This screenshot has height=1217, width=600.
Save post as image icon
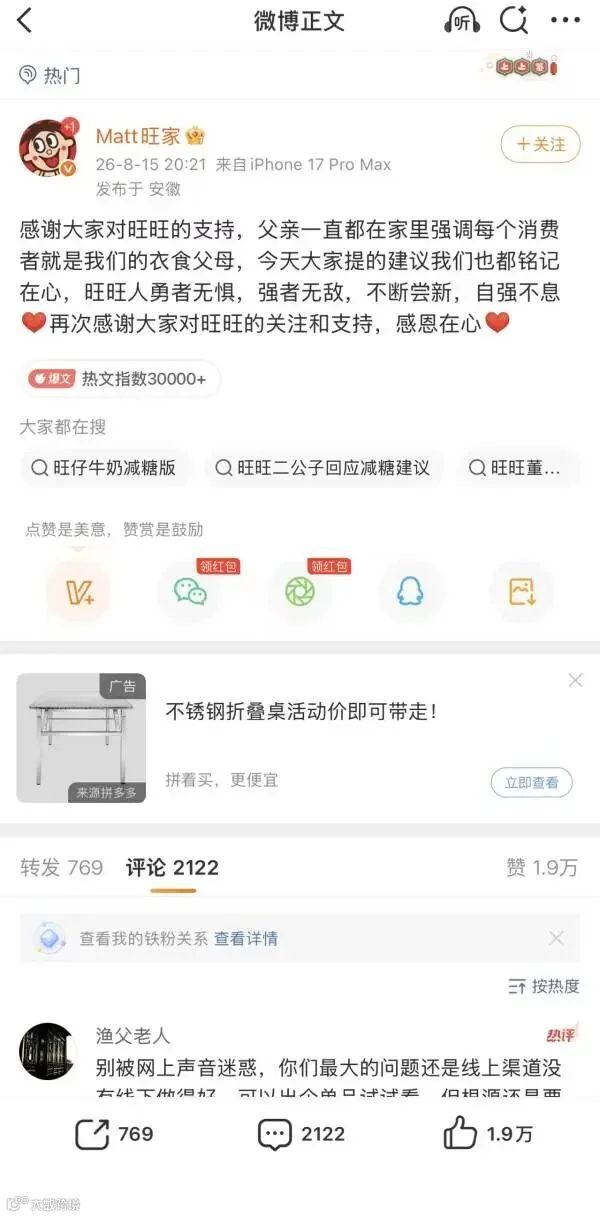coord(521,592)
